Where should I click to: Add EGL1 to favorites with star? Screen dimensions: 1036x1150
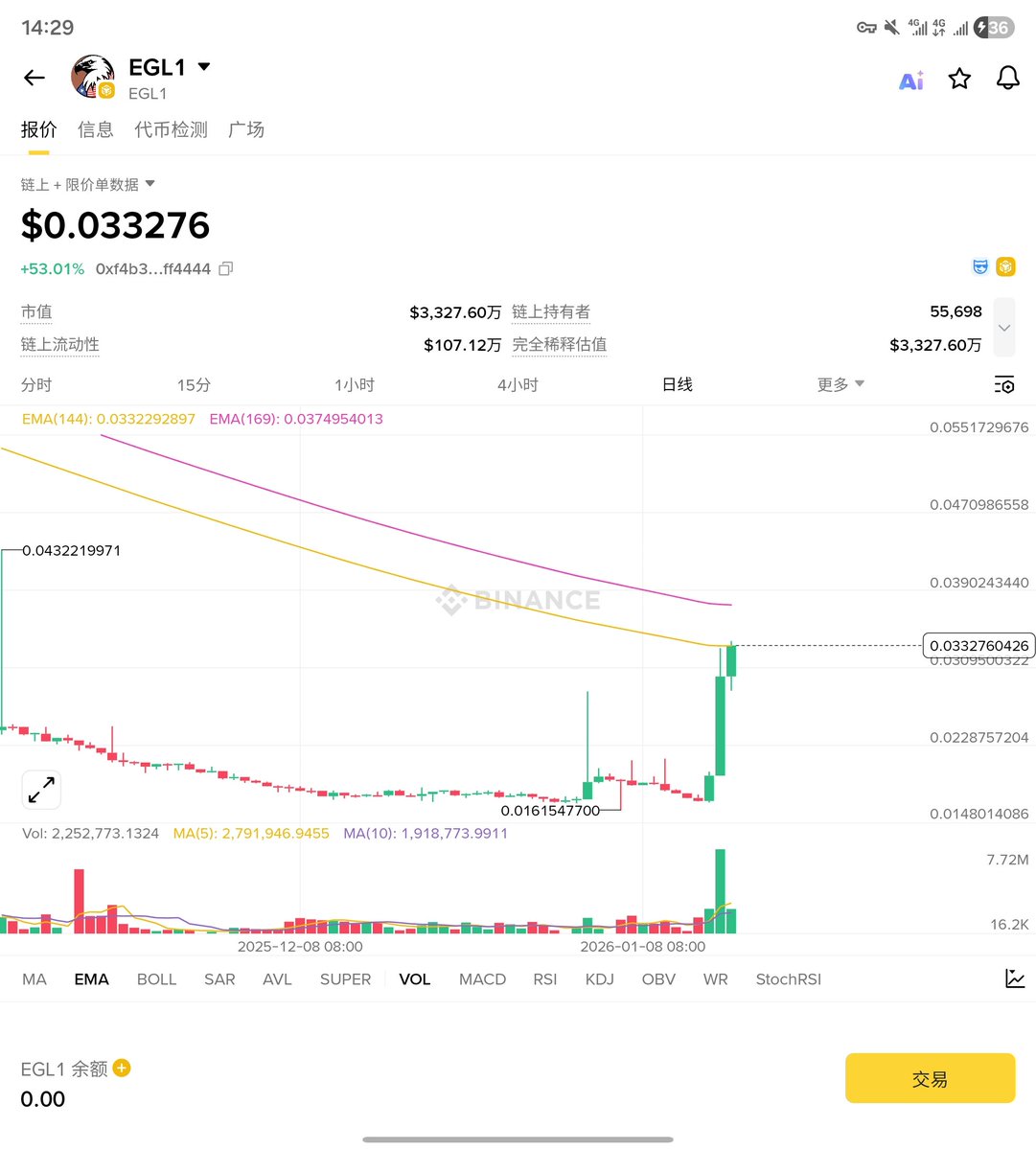[959, 79]
